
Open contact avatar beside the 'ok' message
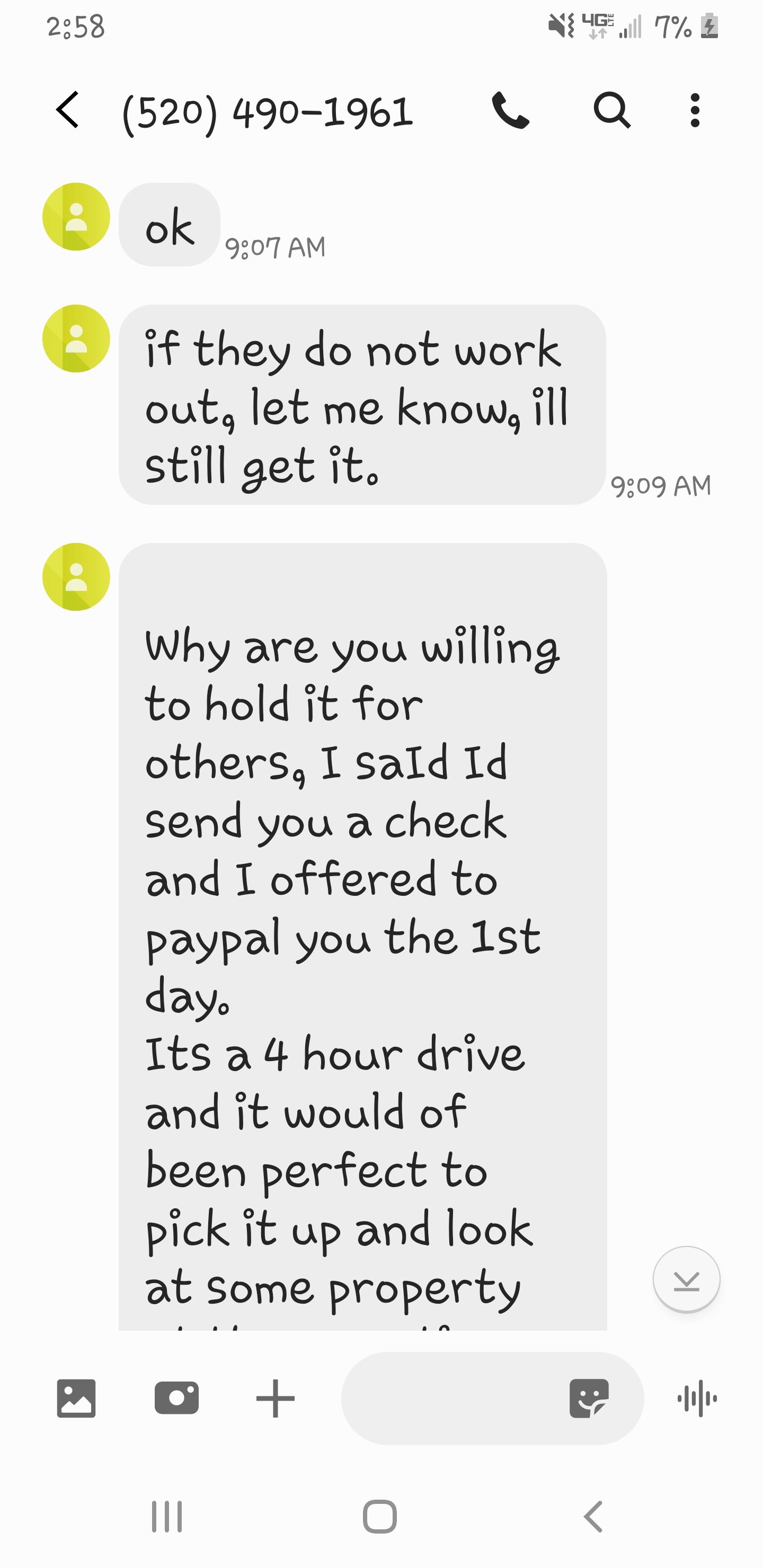tap(76, 217)
